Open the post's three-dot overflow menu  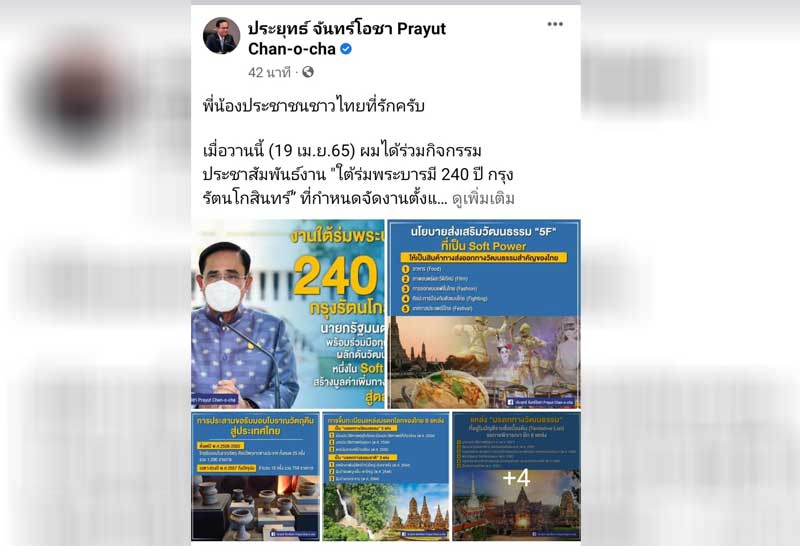point(555,24)
